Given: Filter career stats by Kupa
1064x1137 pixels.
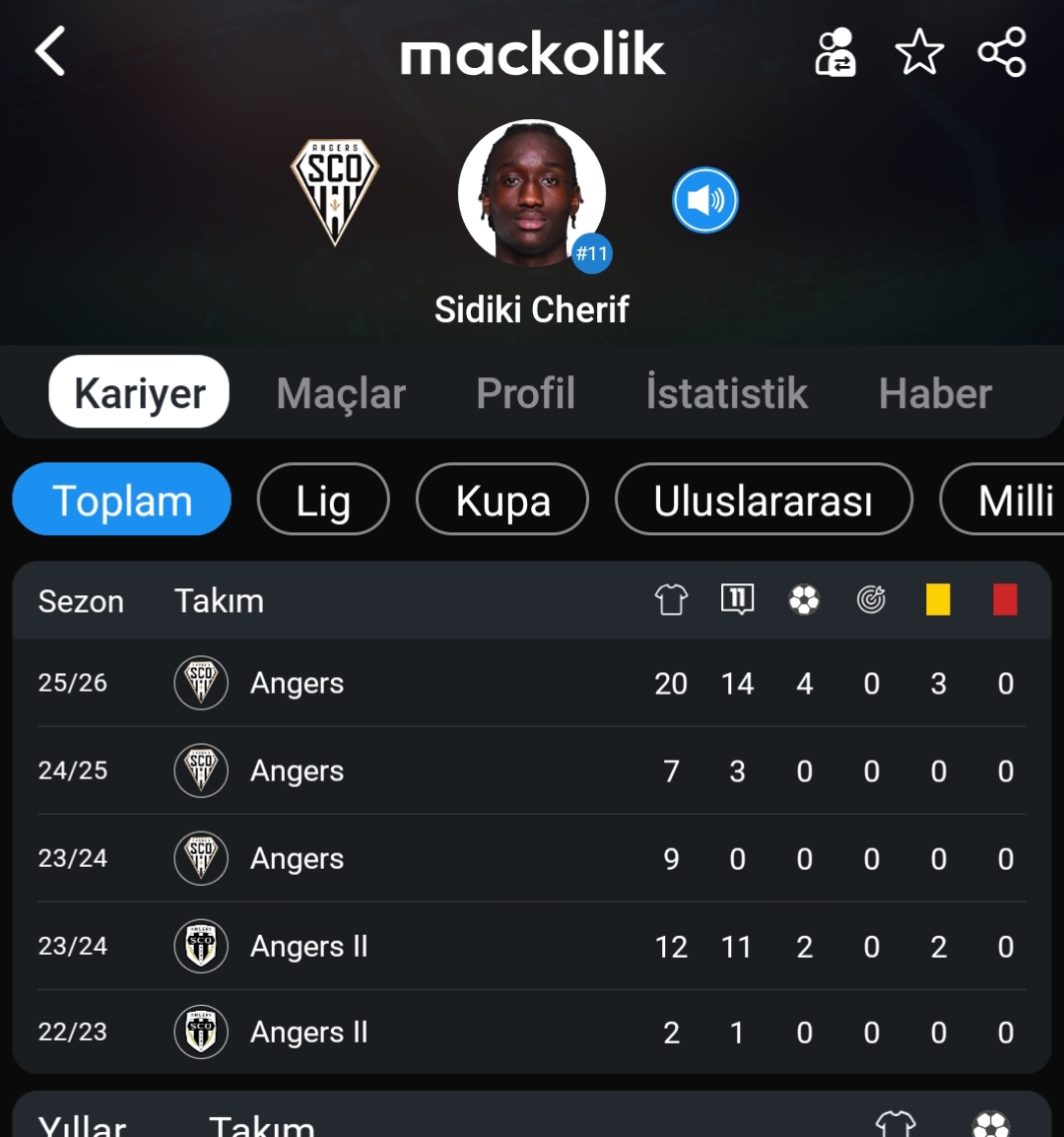Looking at the screenshot, I should pyautogui.click(x=502, y=500).
